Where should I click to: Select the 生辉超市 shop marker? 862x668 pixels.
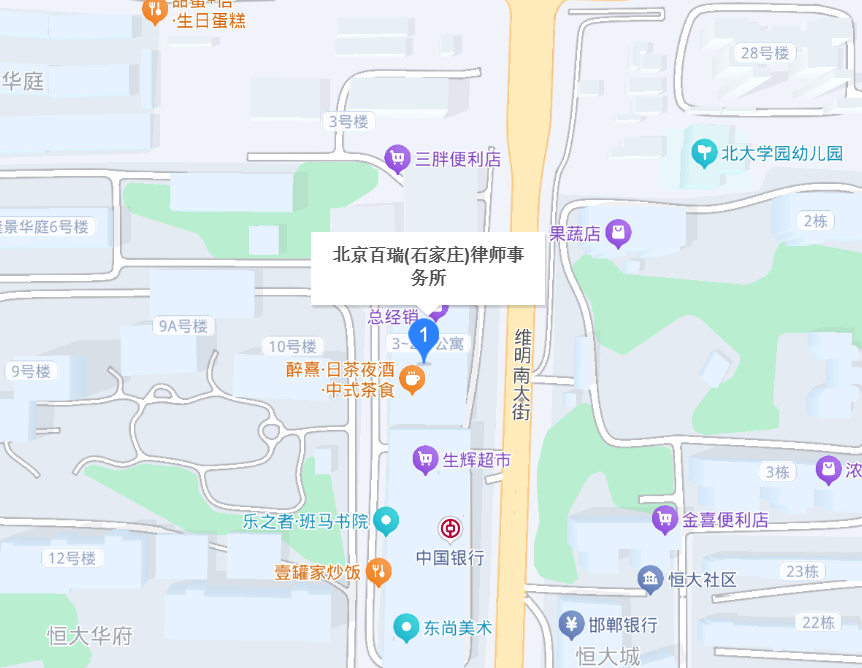click(426, 460)
